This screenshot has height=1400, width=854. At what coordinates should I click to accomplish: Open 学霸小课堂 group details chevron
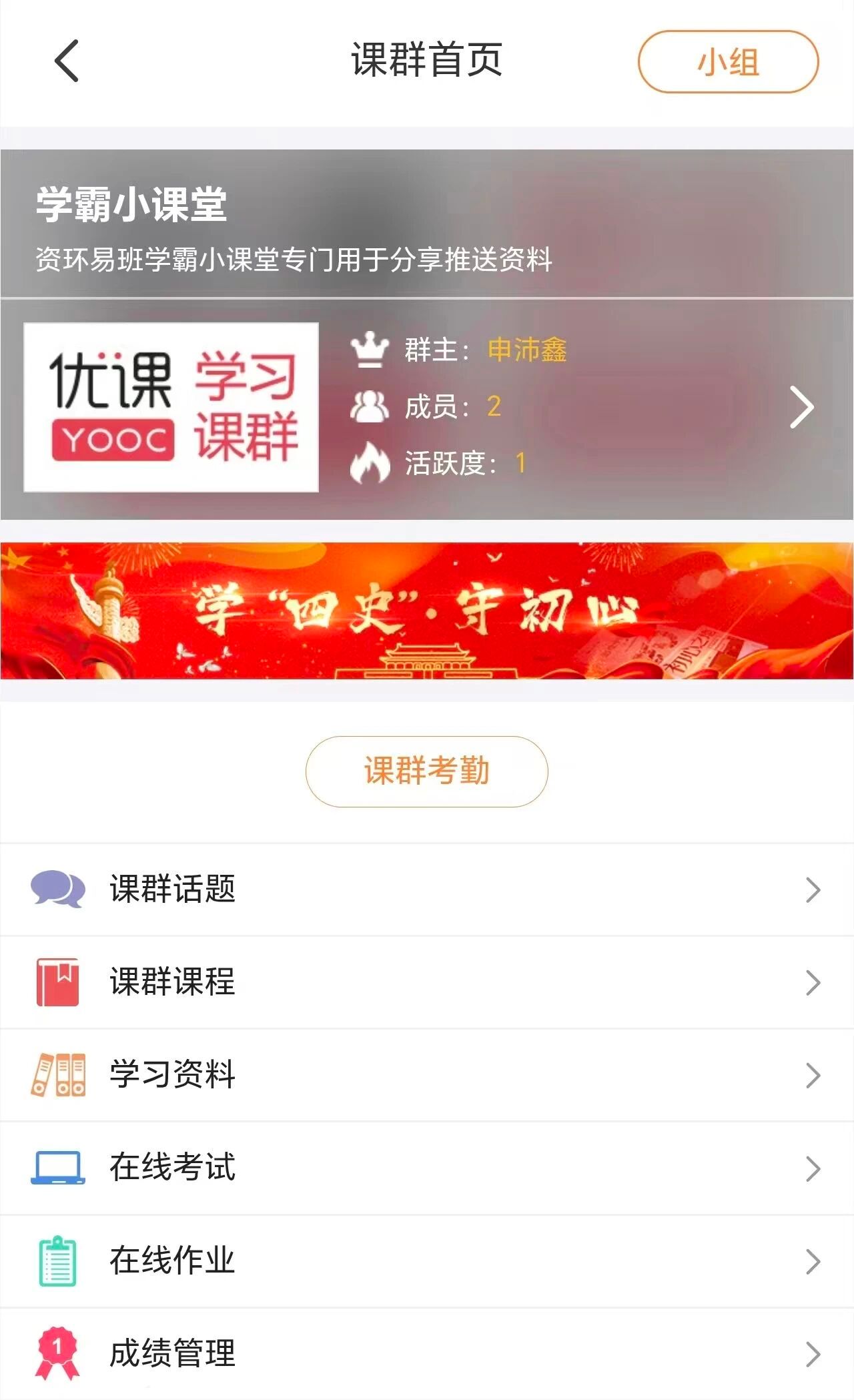tap(801, 407)
